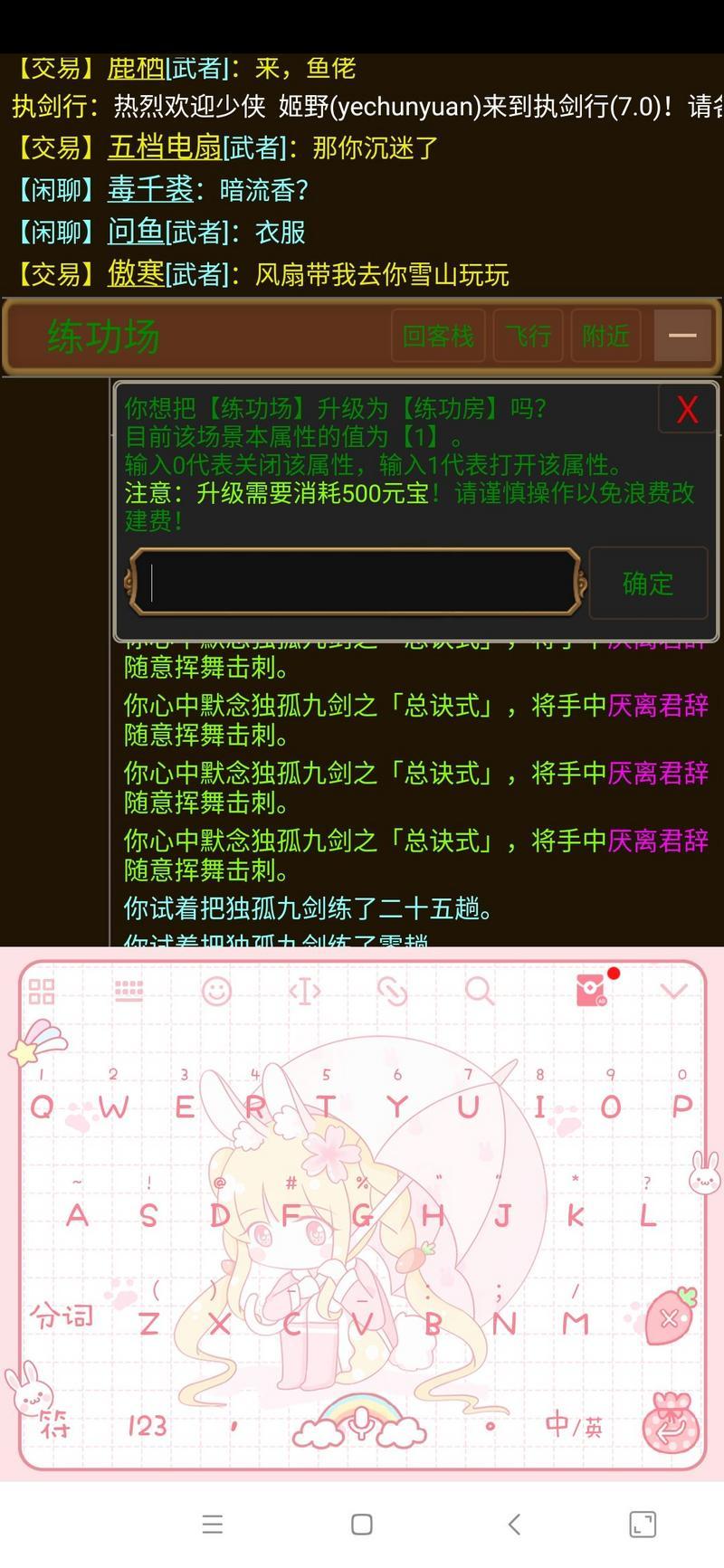Open player 五档电扇's name link

click(x=165, y=147)
